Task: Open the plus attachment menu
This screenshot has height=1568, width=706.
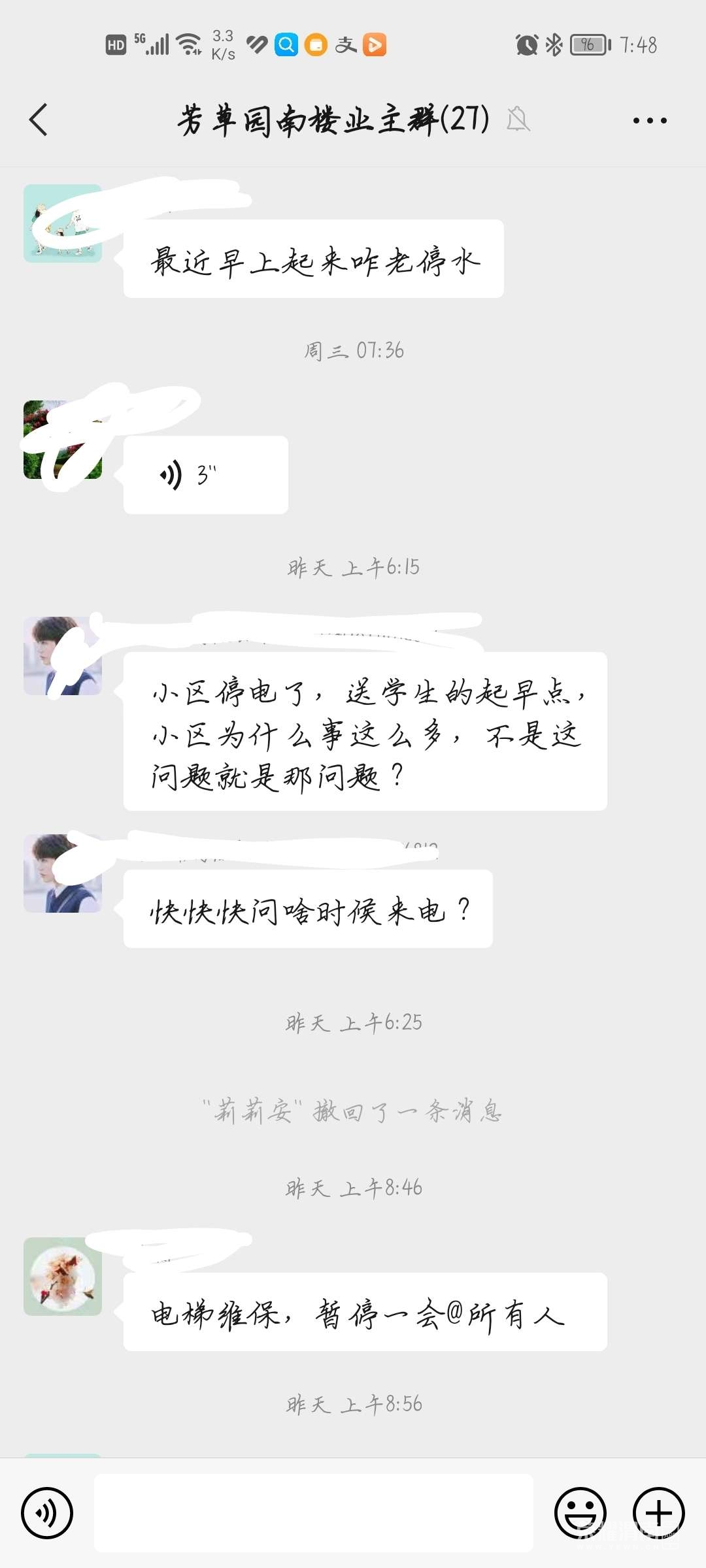Action: click(658, 1512)
